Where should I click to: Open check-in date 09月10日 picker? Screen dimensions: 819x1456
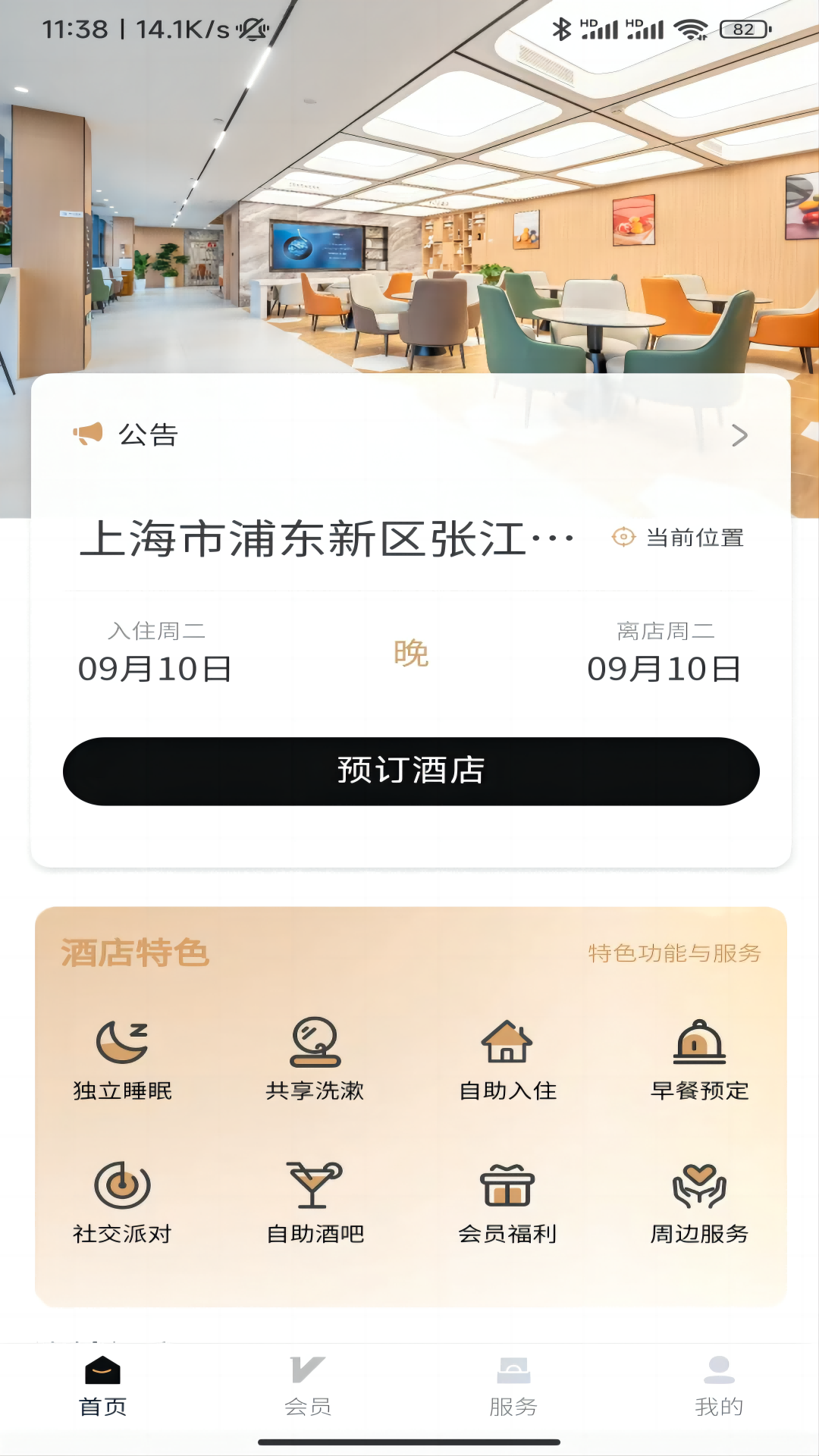click(155, 669)
